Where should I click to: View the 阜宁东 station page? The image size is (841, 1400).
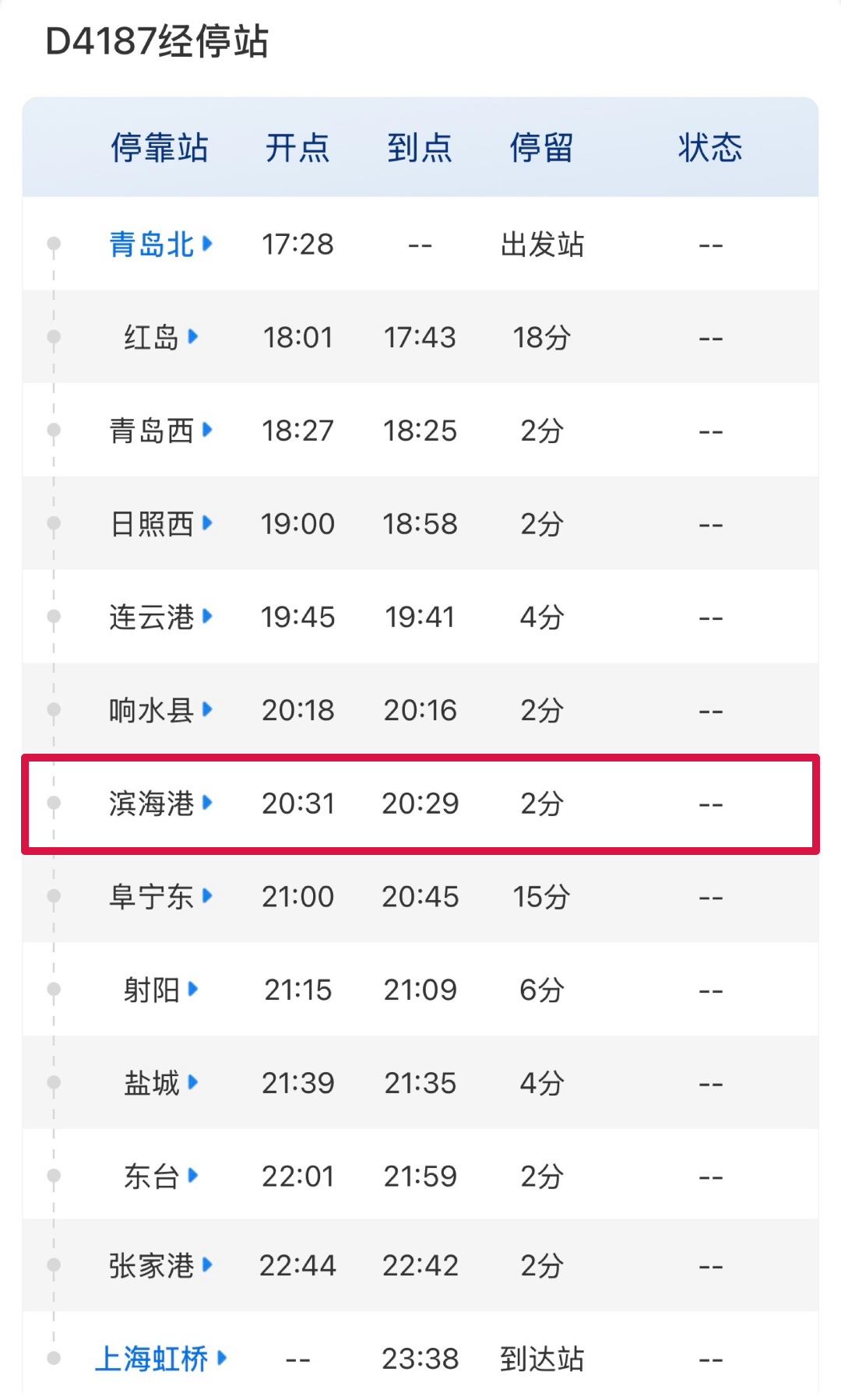[160, 897]
